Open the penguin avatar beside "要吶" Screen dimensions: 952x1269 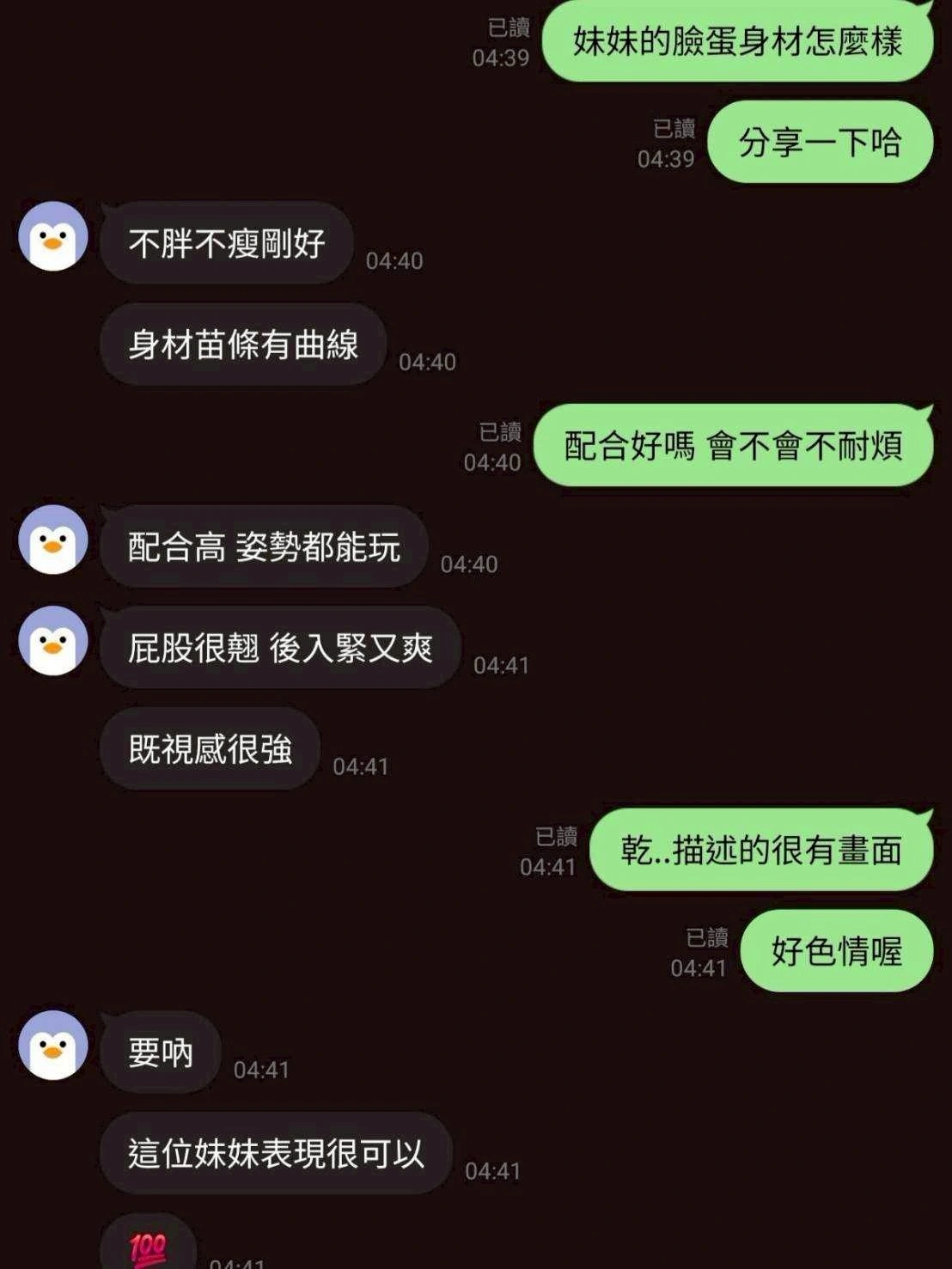pos(53,1046)
